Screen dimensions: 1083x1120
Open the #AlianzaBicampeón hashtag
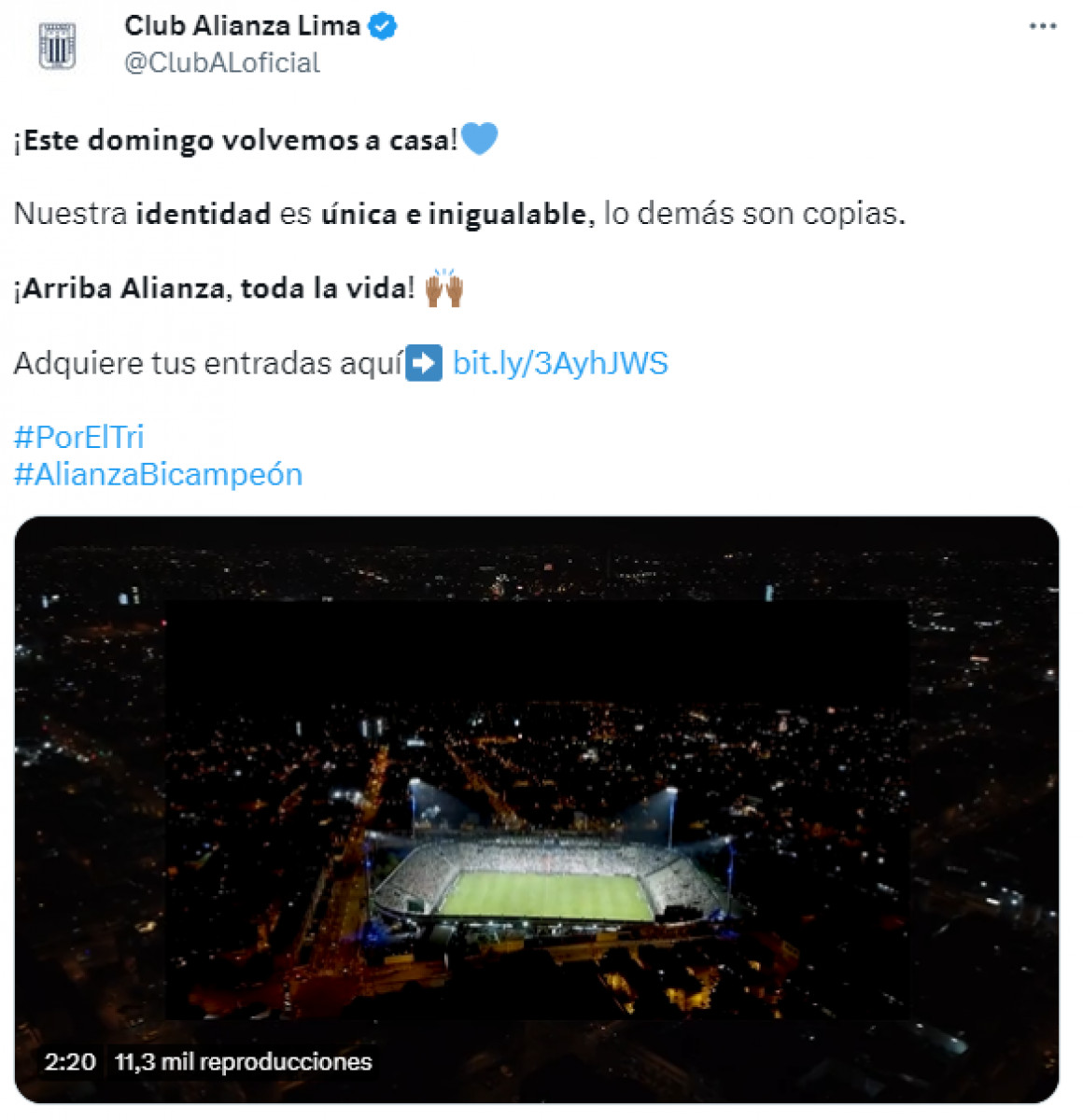[158, 474]
